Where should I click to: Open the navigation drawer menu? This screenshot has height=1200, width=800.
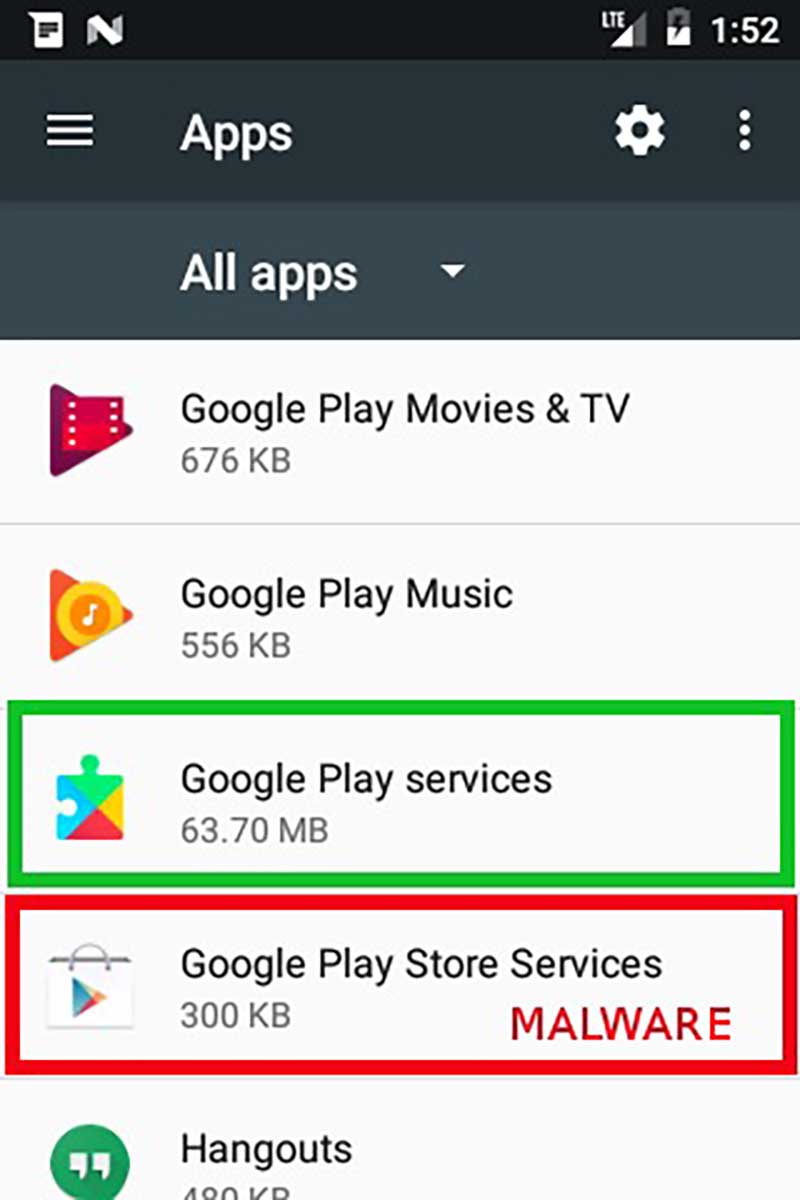tap(70, 131)
